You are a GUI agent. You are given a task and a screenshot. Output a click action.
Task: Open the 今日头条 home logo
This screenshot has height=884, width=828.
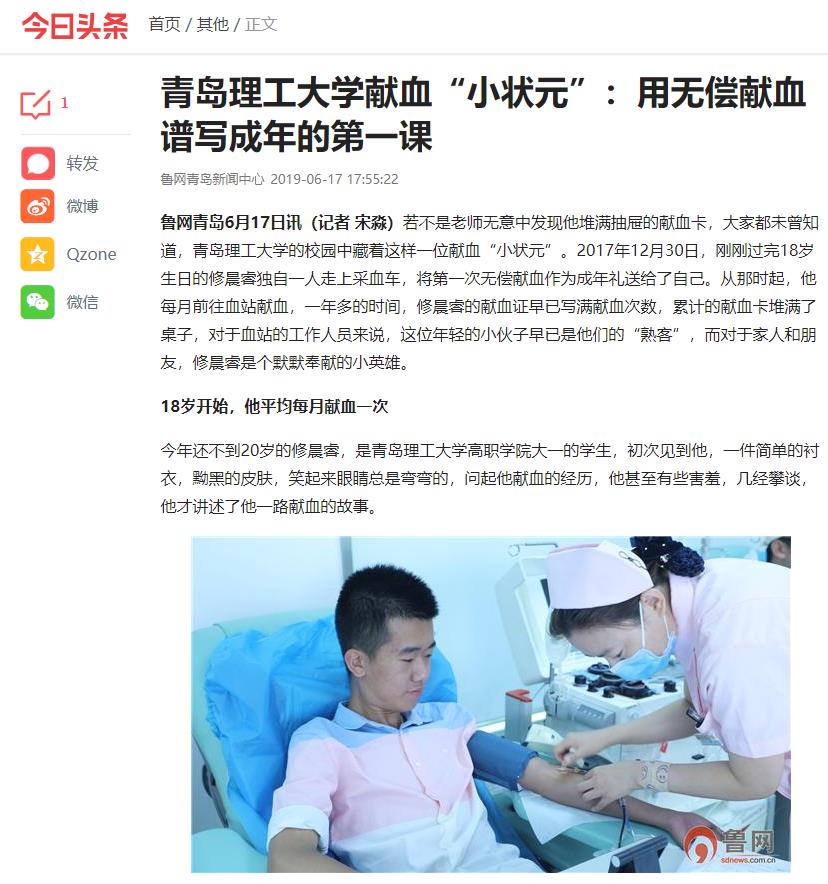point(75,25)
